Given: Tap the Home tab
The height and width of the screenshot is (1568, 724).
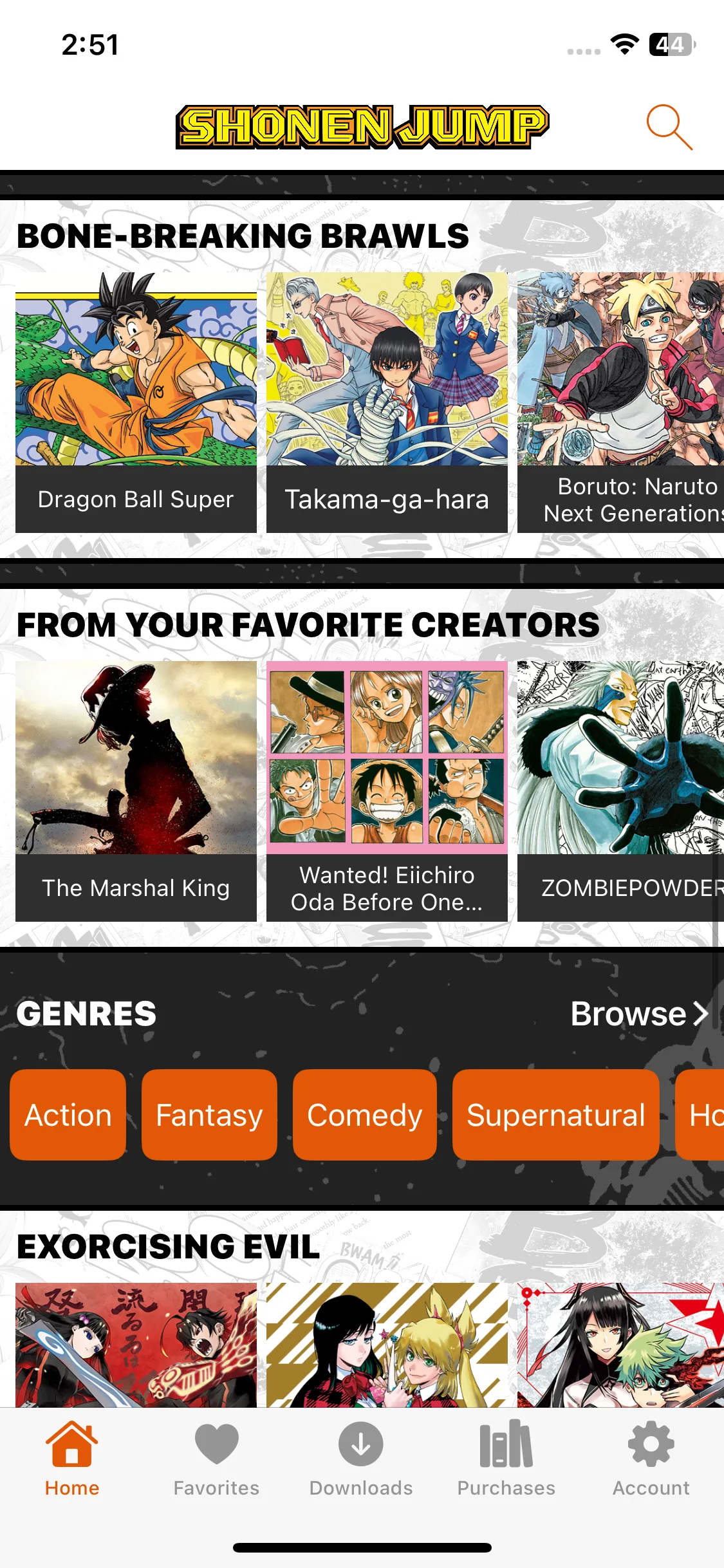Looking at the screenshot, I should click(x=72, y=1459).
